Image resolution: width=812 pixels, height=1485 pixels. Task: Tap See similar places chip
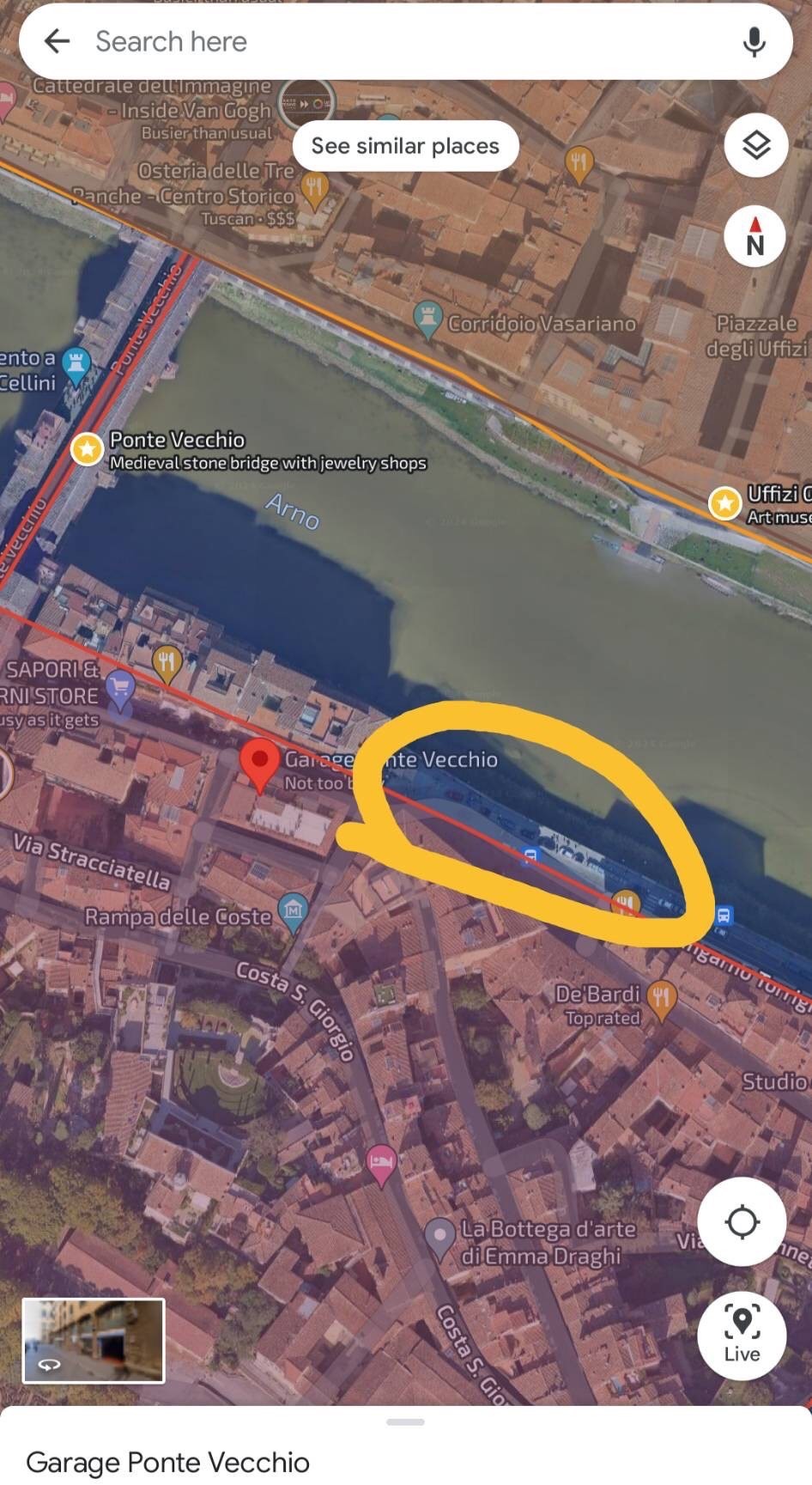click(405, 146)
